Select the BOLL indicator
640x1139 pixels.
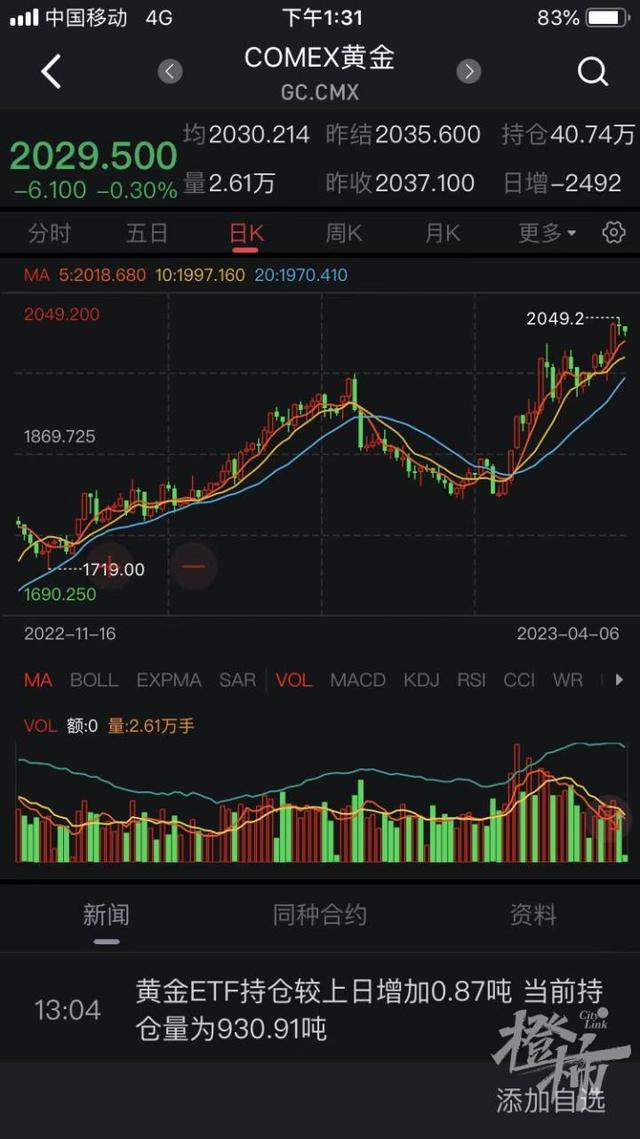pyautogui.click(x=94, y=680)
